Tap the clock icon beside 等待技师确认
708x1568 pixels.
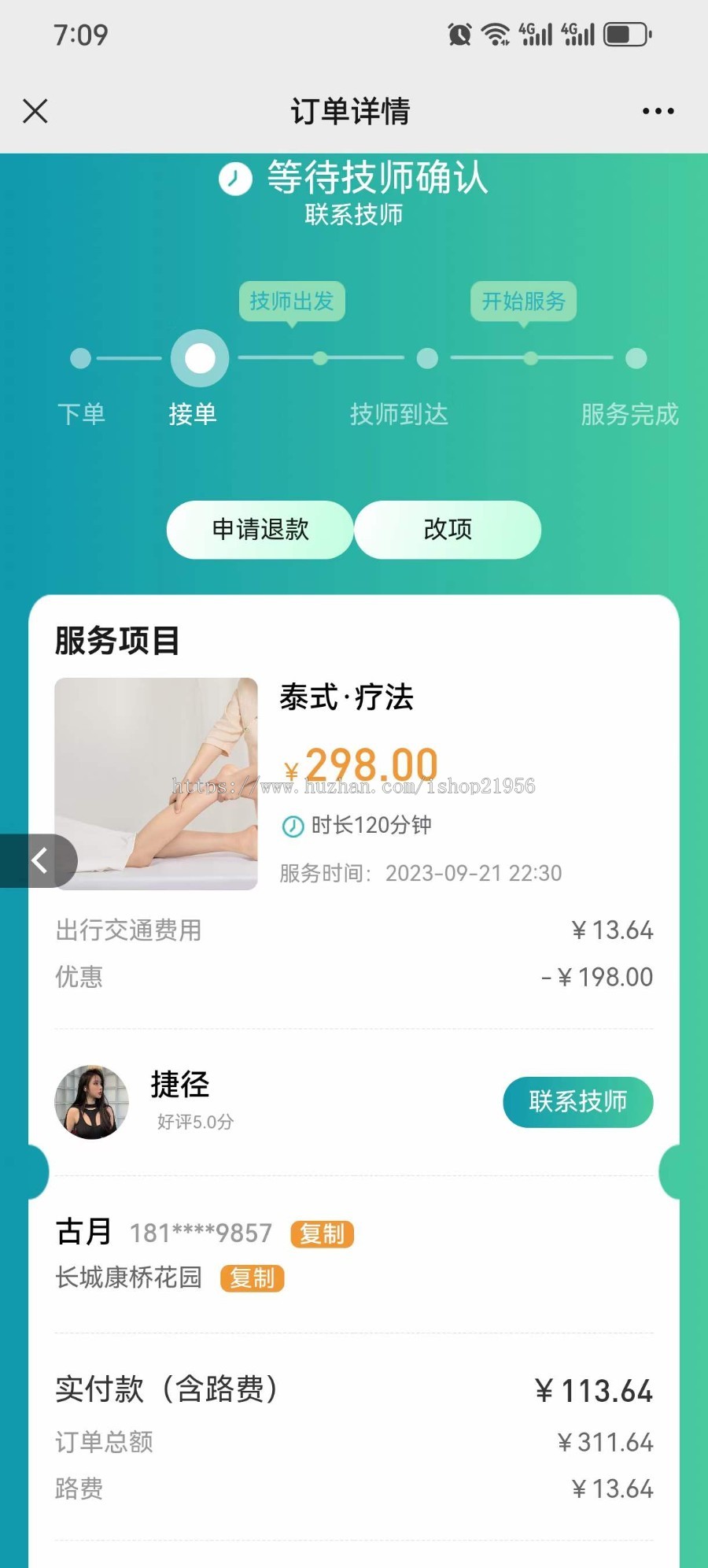click(x=234, y=179)
